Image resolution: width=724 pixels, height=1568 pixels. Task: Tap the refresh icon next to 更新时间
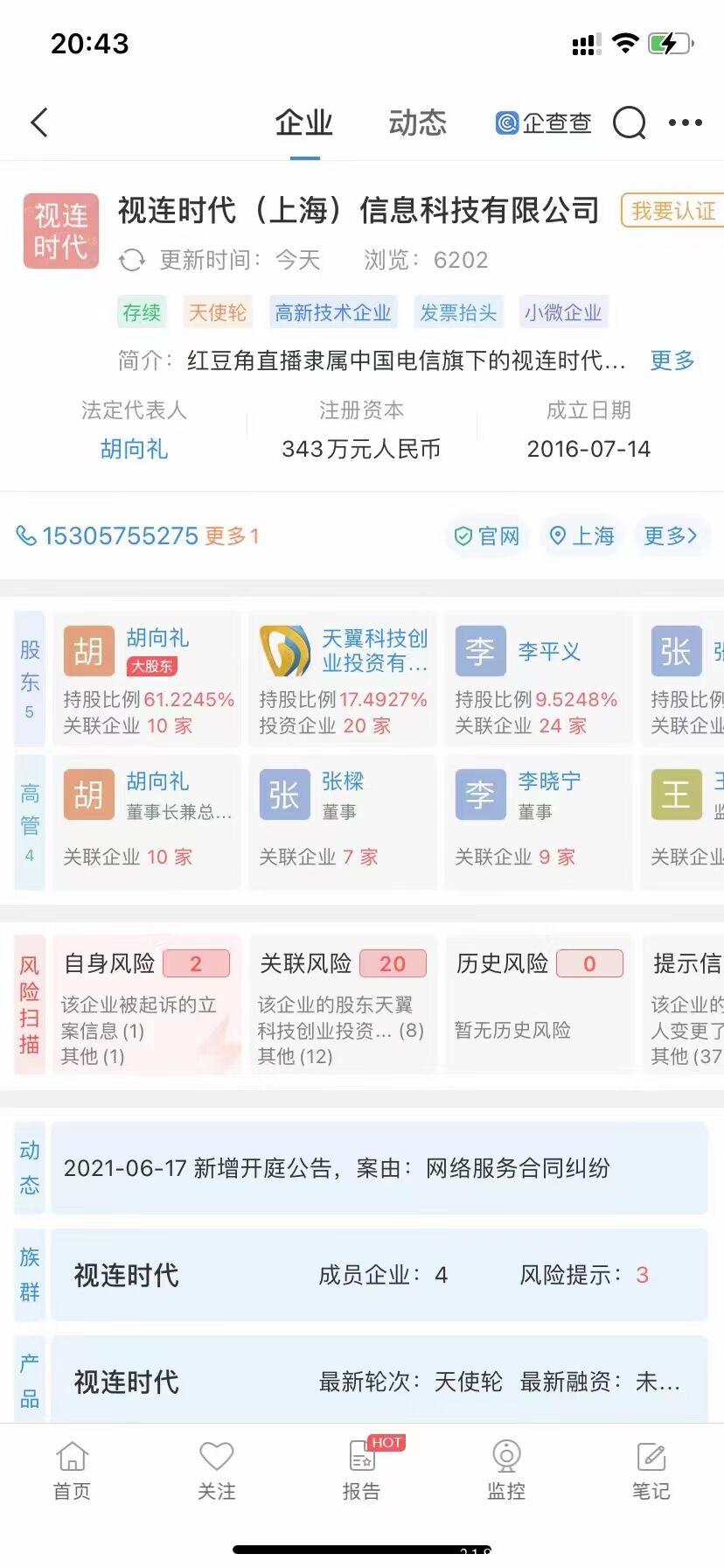click(133, 260)
